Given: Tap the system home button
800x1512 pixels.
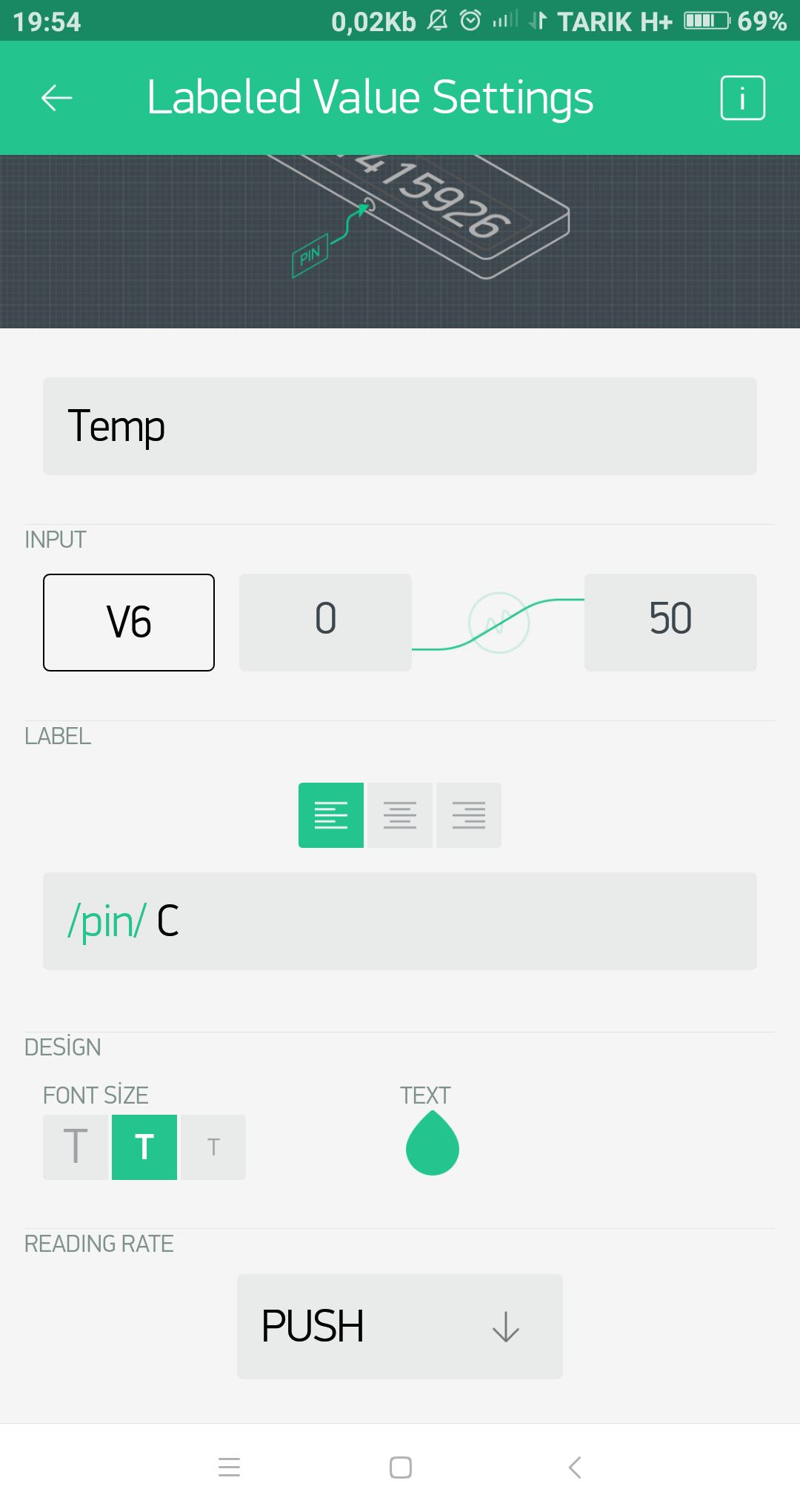Looking at the screenshot, I should tap(401, 1468).
